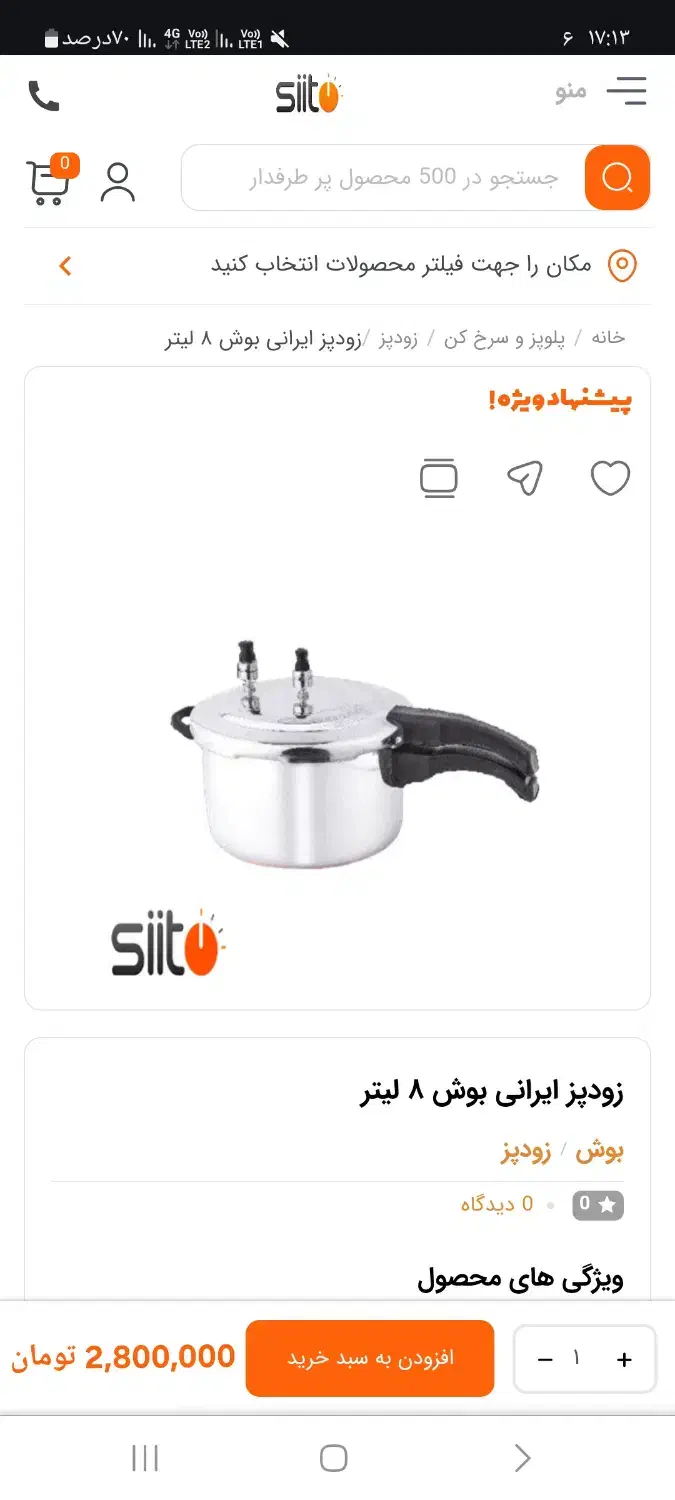The width and height of the screenshot is (675, 1500).
Task: Increase quantity with the plus button
Action: 625,1359
